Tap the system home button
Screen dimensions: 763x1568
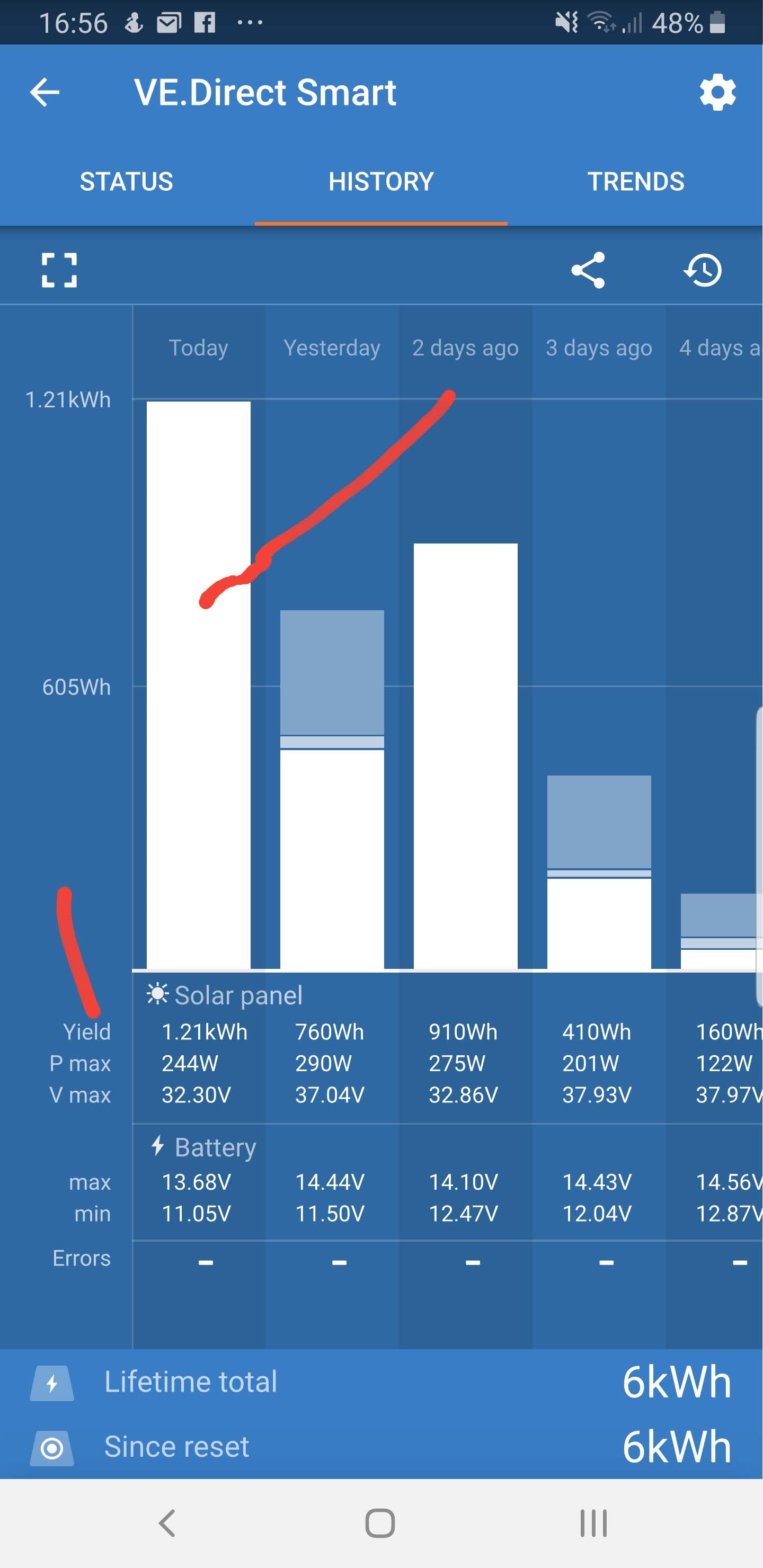point(380,1523)
